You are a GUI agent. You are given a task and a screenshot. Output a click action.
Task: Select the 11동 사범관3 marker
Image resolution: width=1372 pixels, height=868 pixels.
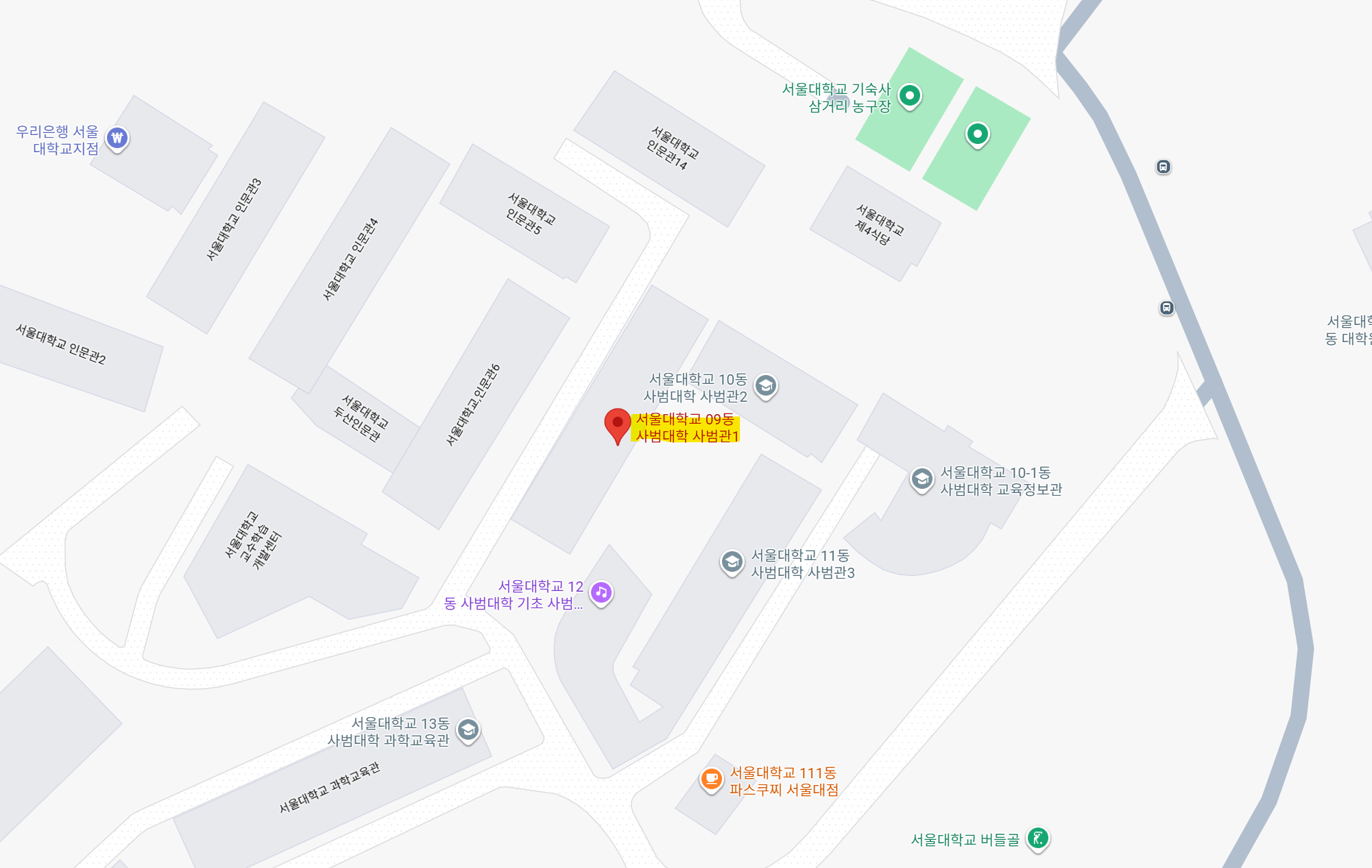coord(732,562)
